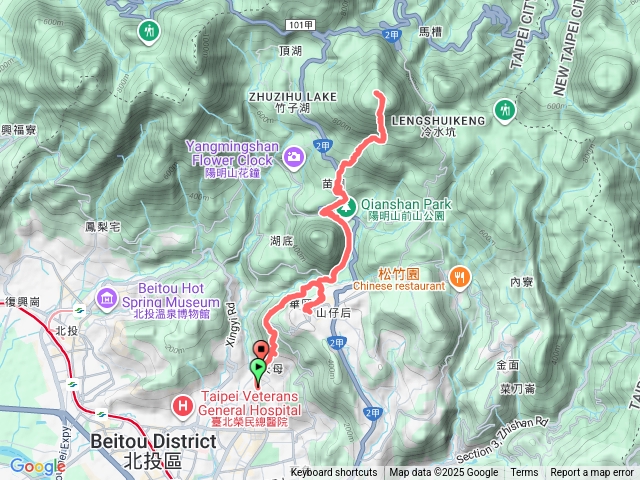The height and width of the screenshot is (480, 640).
Task: Select the Qianshan Park marker
Action: tap(345, 205)
